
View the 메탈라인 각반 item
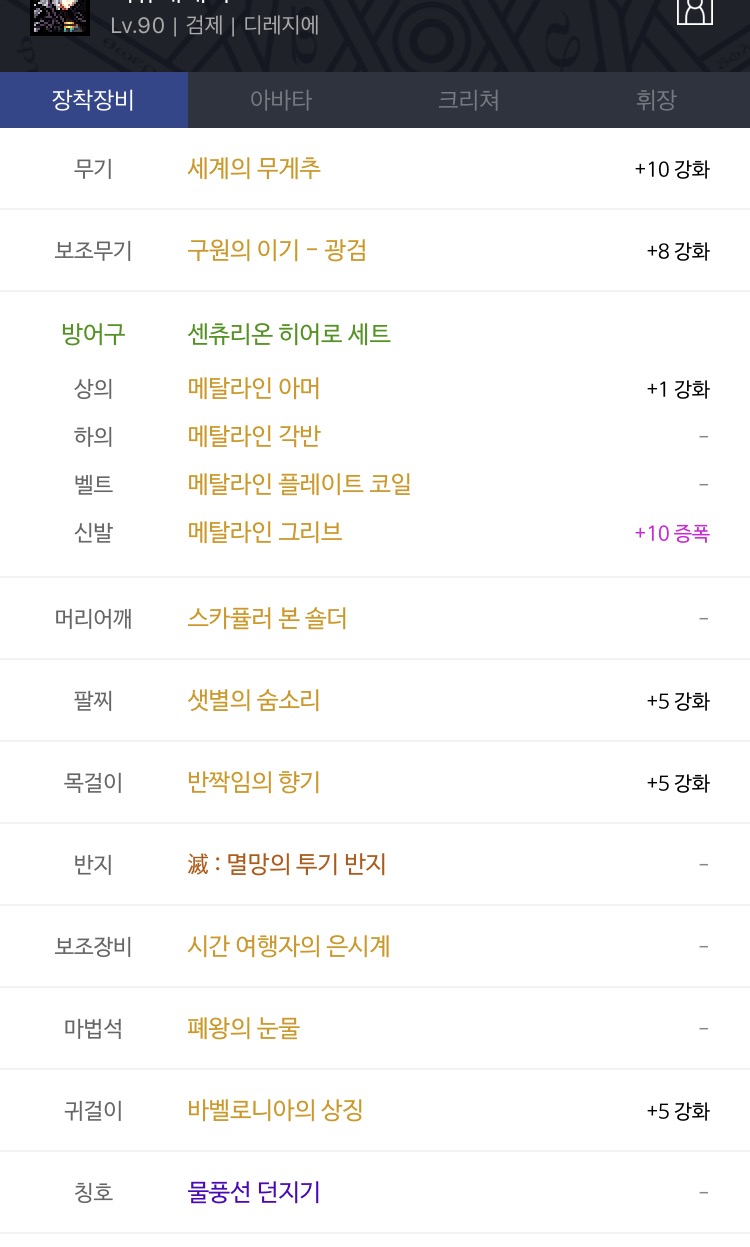[254, 436]
